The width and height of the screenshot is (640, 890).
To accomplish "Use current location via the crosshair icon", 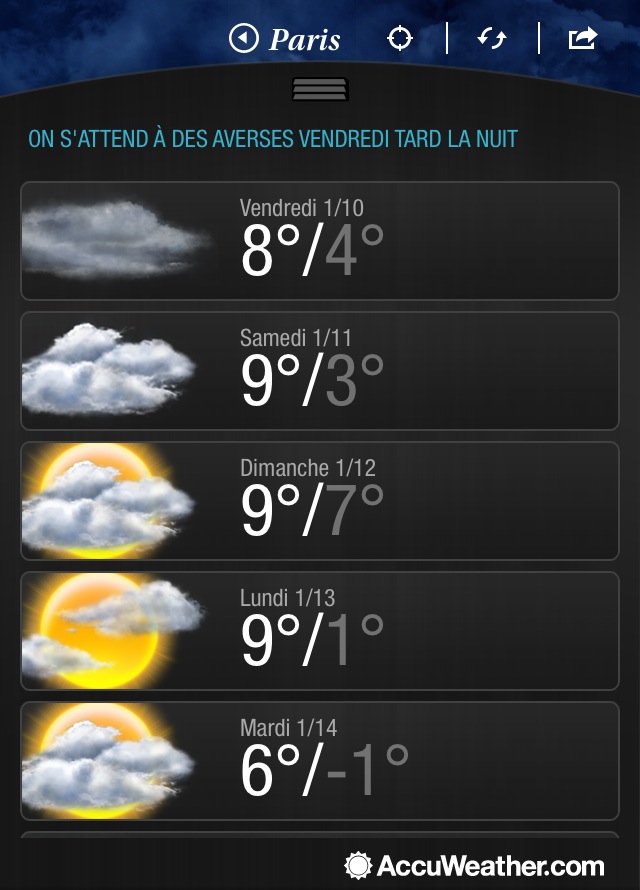I will click(x=400, y=39).
